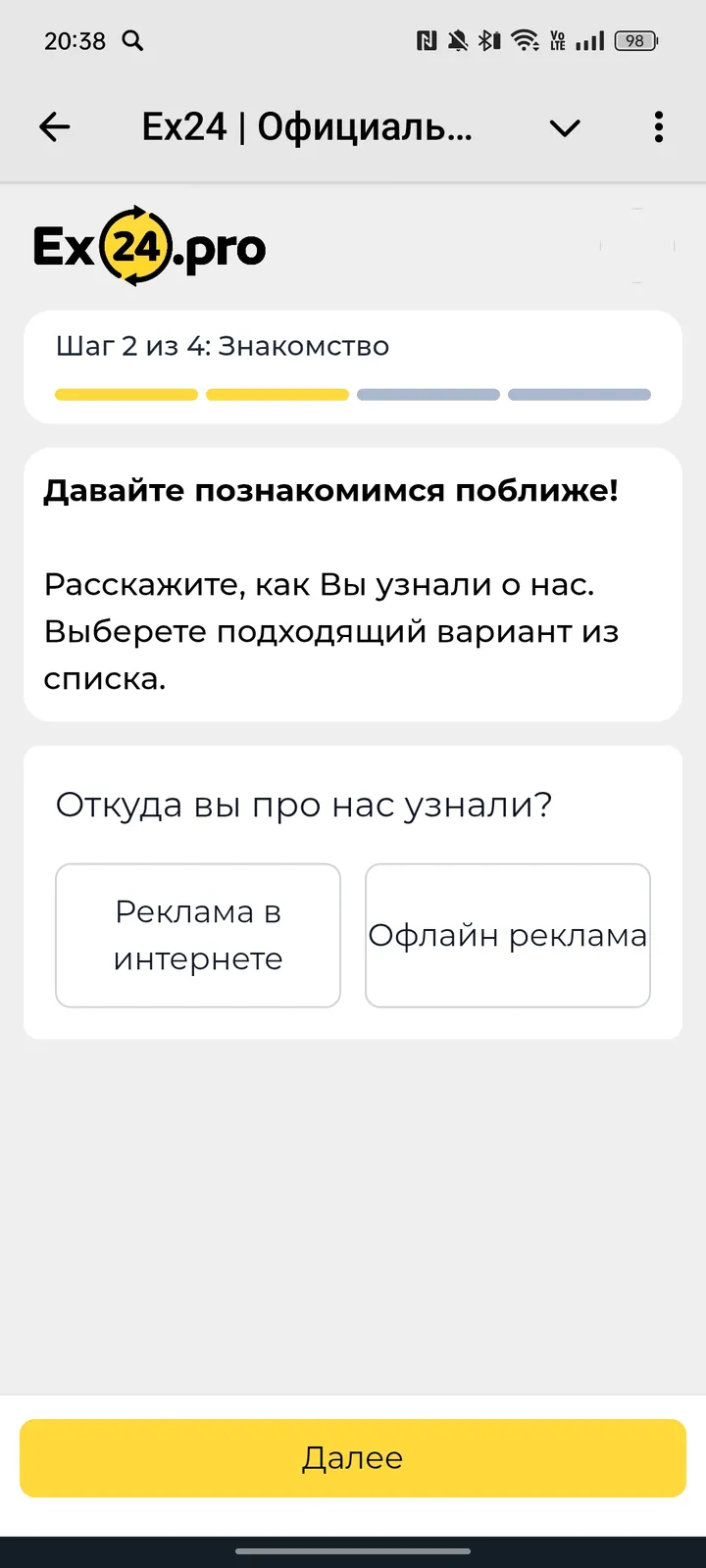Tap the NFC icon in the status bar

[426, 40]
